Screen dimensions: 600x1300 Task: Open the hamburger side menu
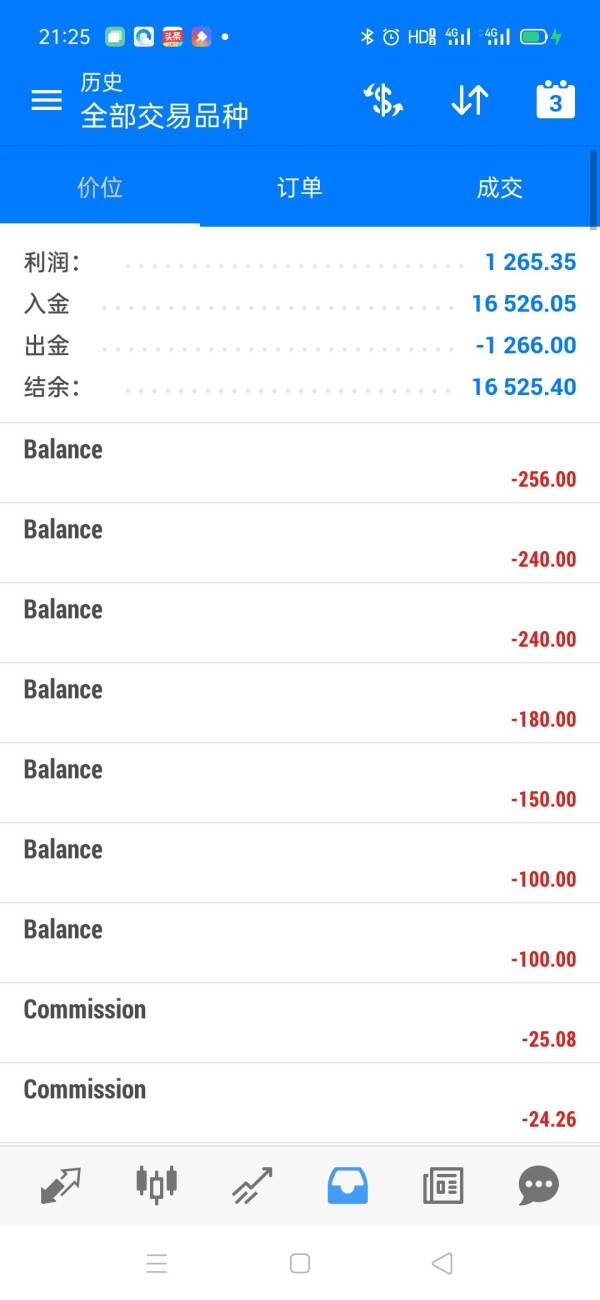click(x=46, y=100)
